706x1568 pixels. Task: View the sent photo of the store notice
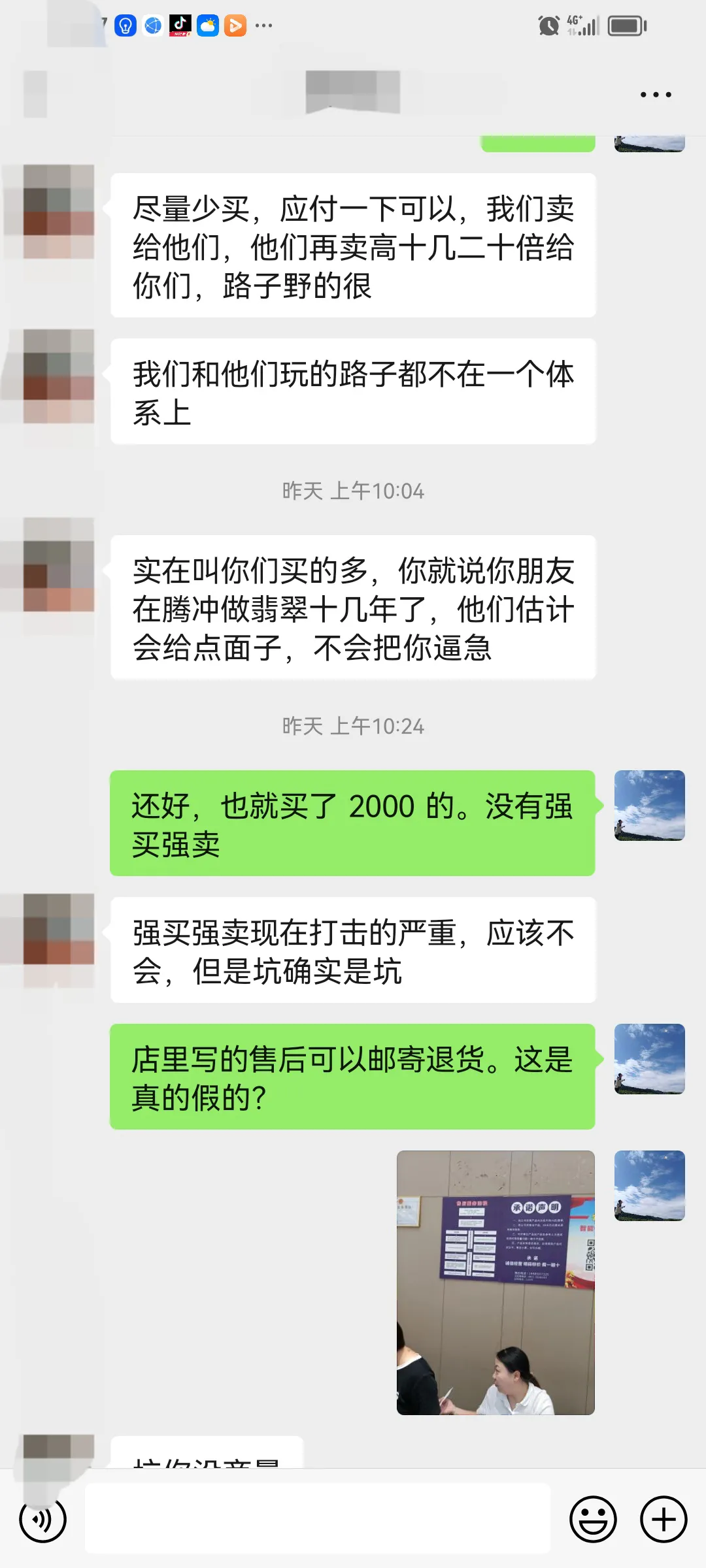[496, 1282]
